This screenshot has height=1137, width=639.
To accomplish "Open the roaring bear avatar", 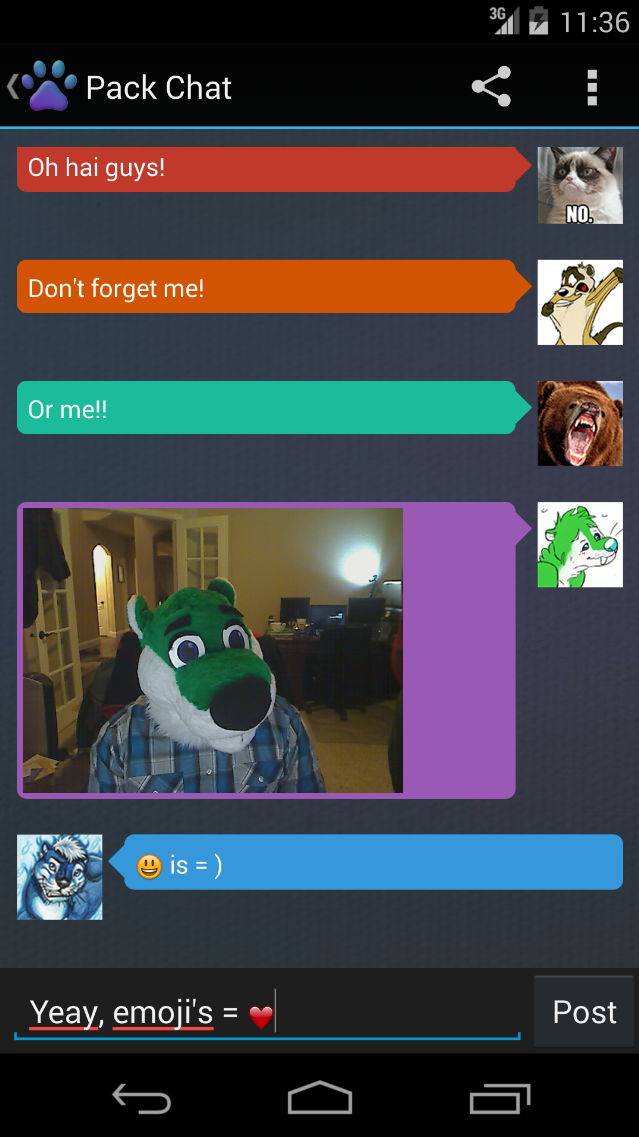I will click(580, 423).
